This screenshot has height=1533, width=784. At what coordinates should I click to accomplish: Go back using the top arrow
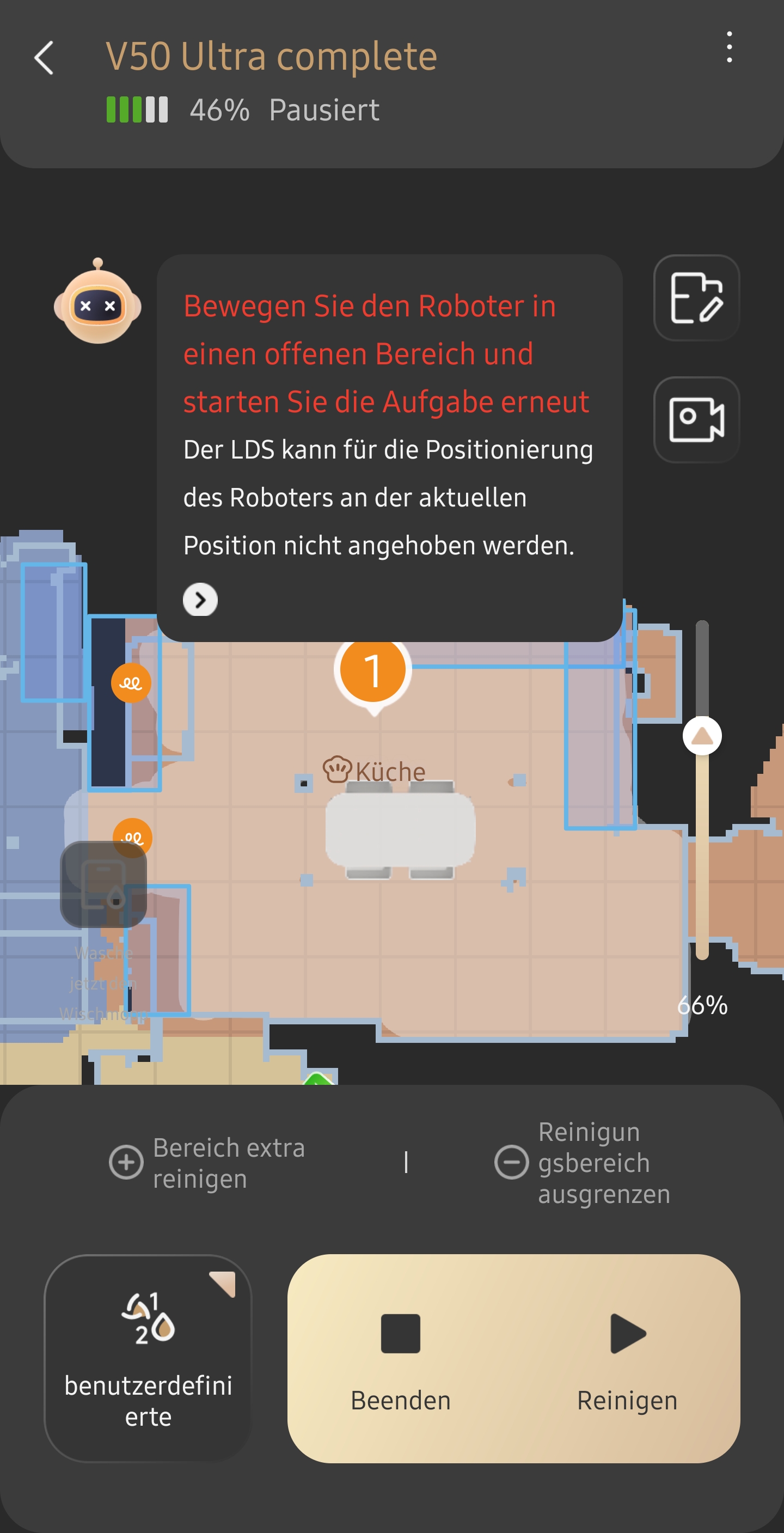[x=44, y=58]
